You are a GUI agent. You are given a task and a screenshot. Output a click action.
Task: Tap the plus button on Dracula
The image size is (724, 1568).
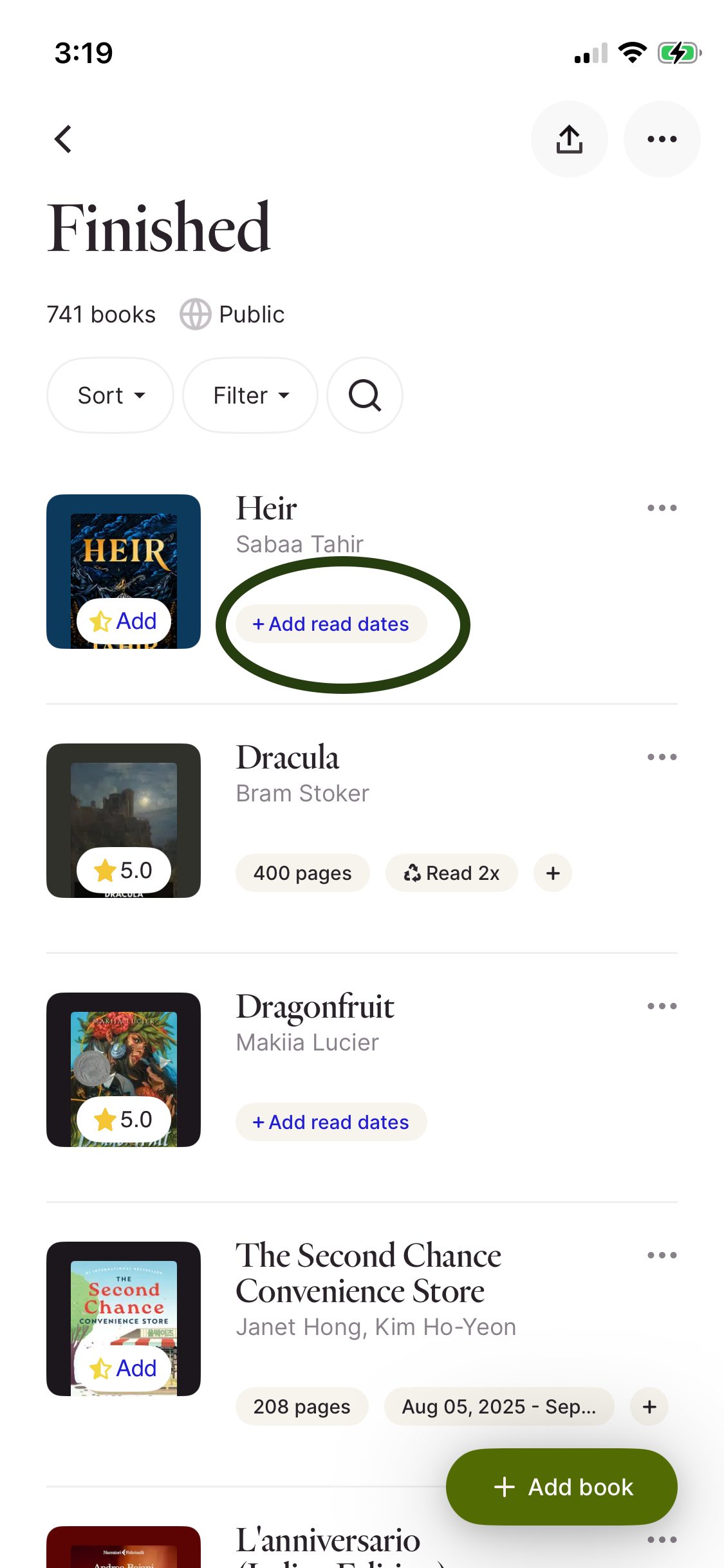553,873
